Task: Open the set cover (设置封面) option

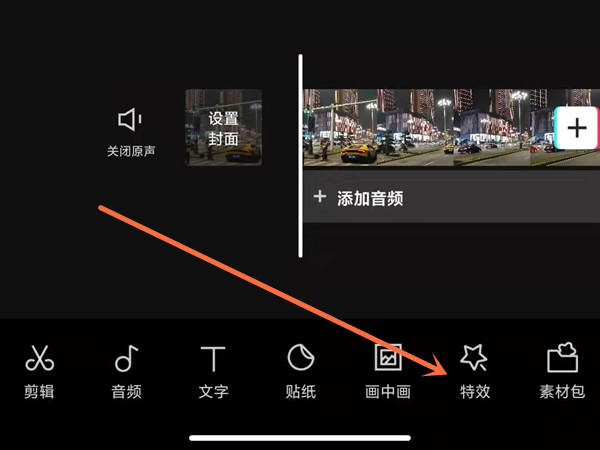Action: (x=223, y=128)
